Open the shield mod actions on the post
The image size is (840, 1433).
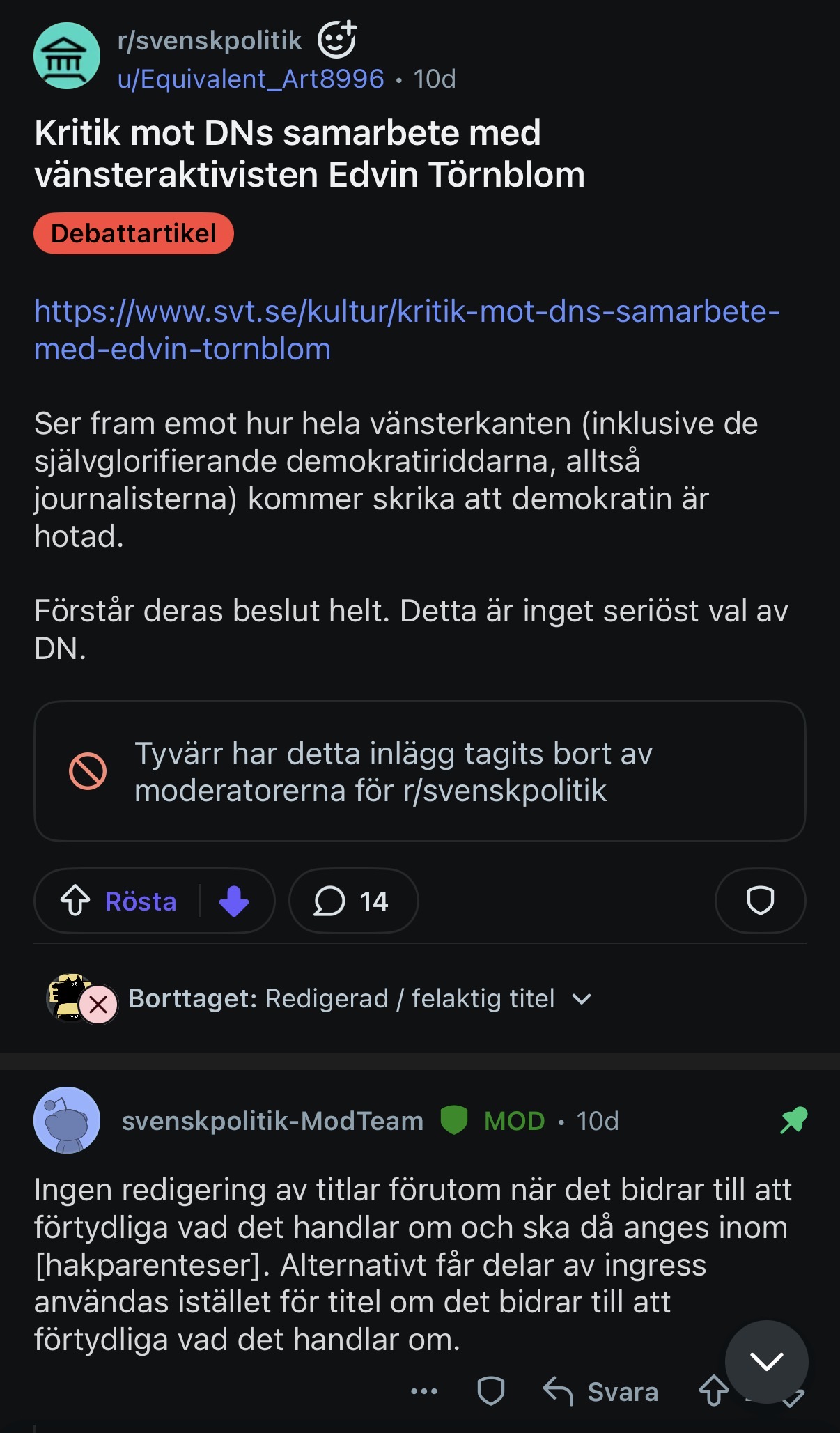point(760,901)
